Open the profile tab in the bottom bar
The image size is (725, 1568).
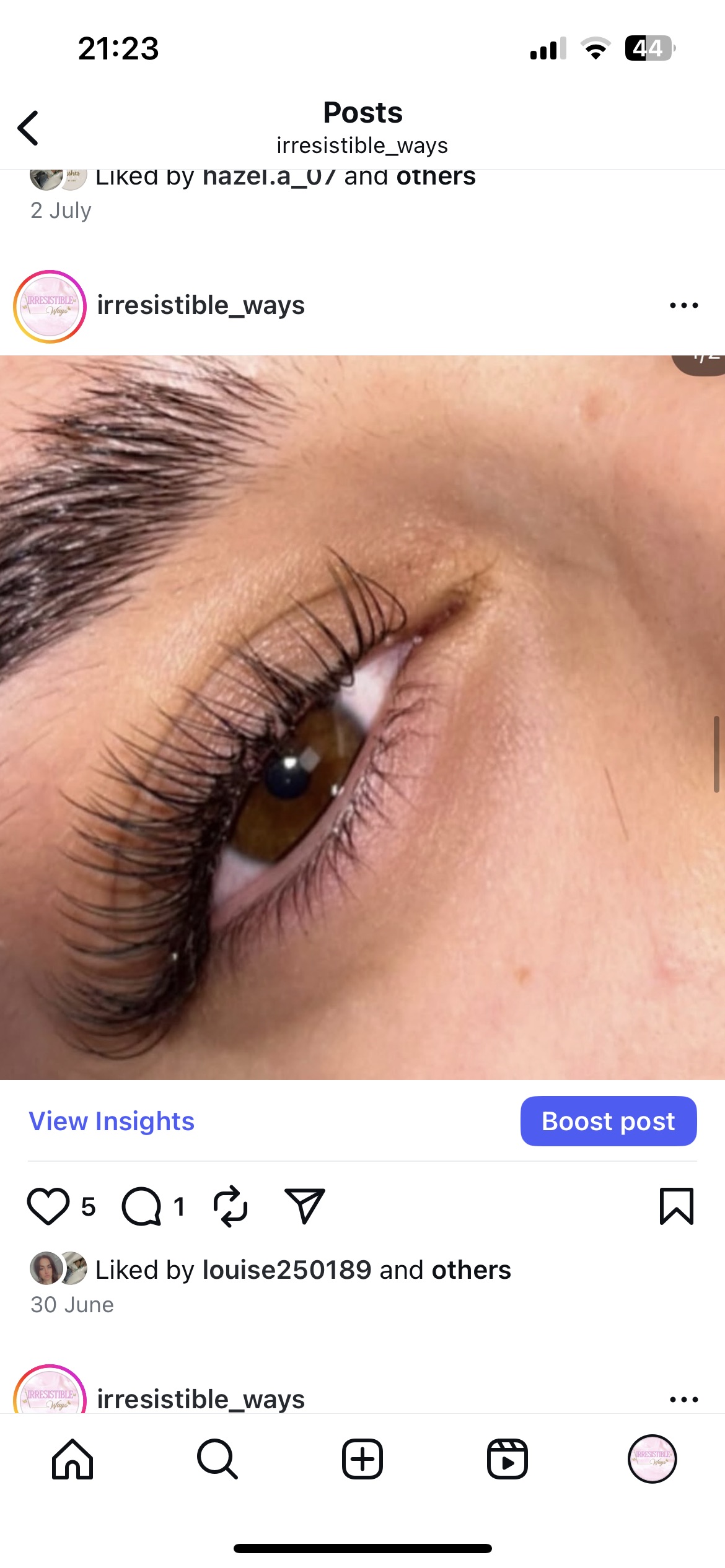(652, 1459)
